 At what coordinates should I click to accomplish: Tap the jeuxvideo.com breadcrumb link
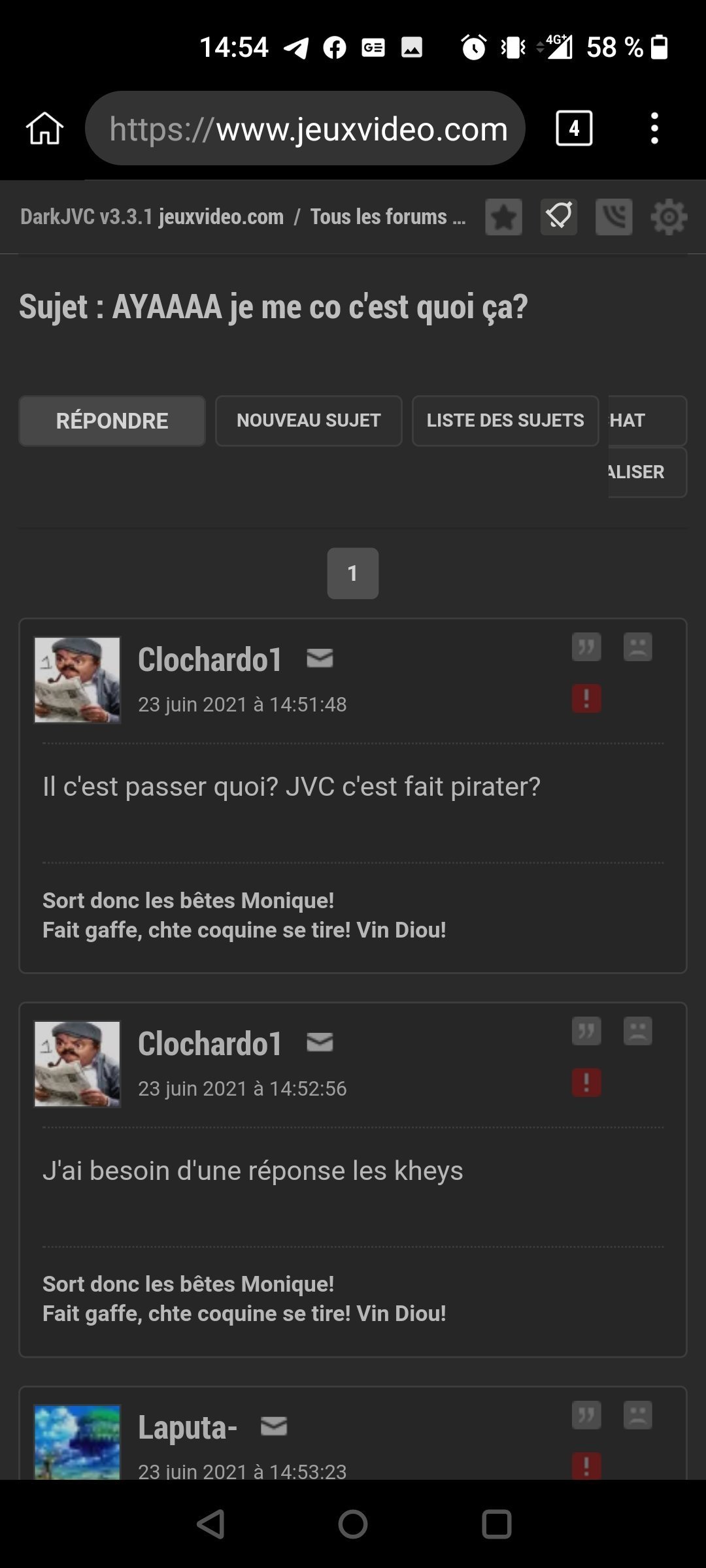221,217
